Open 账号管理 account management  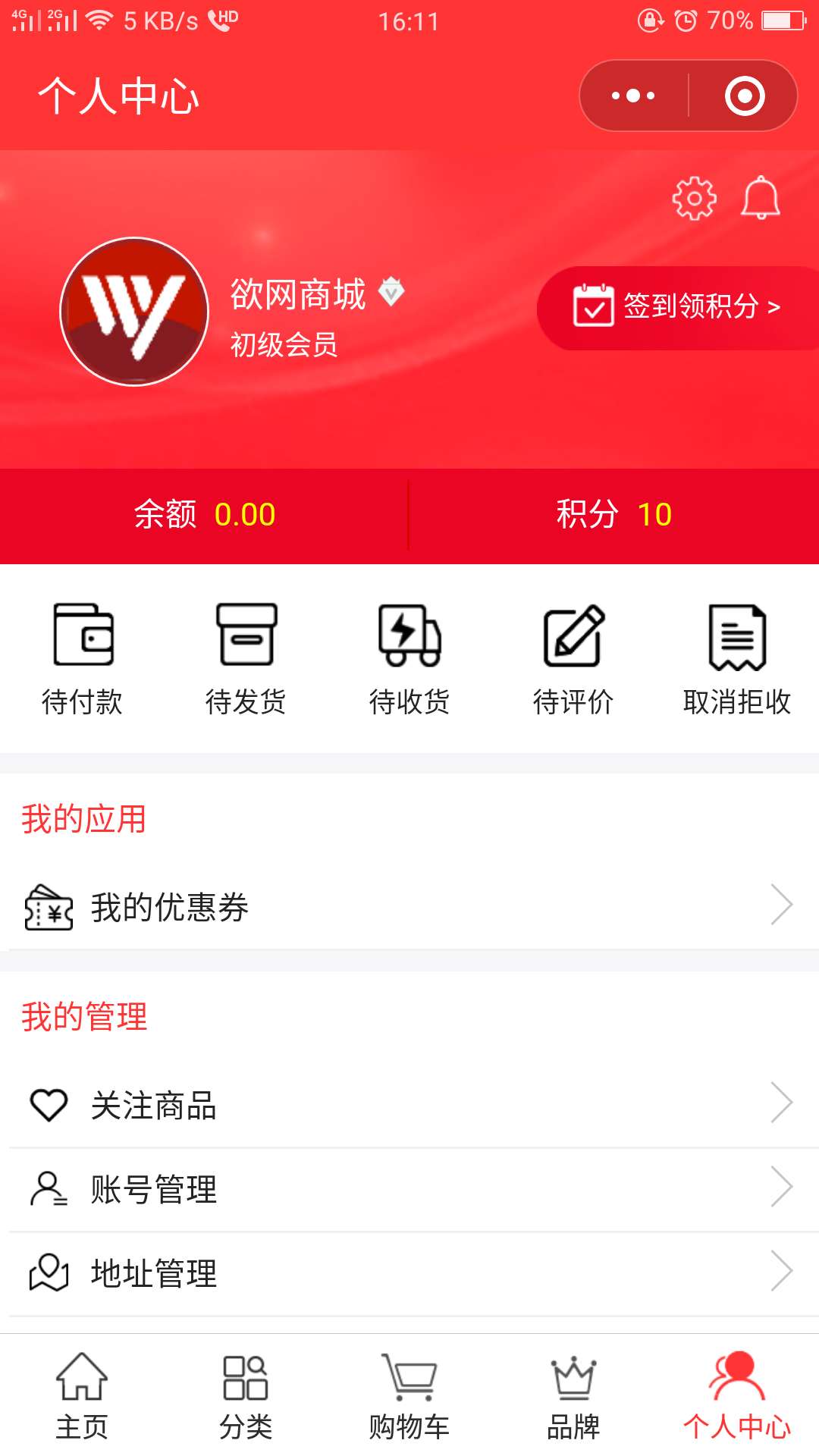point(409,1189)
